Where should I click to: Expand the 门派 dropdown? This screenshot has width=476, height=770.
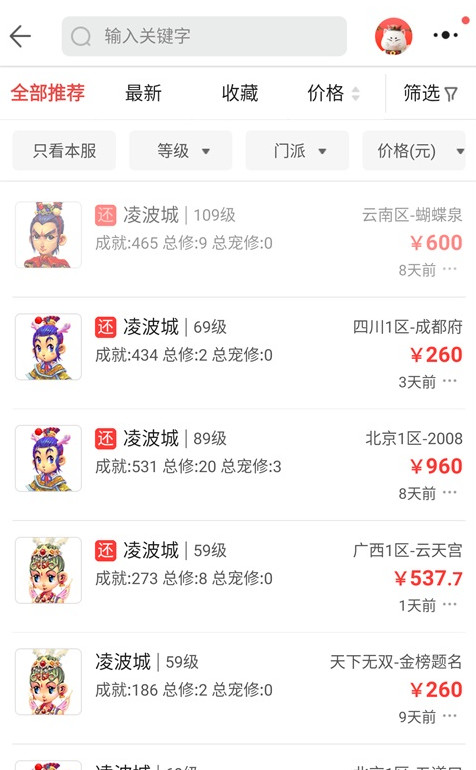click(297, 151)
